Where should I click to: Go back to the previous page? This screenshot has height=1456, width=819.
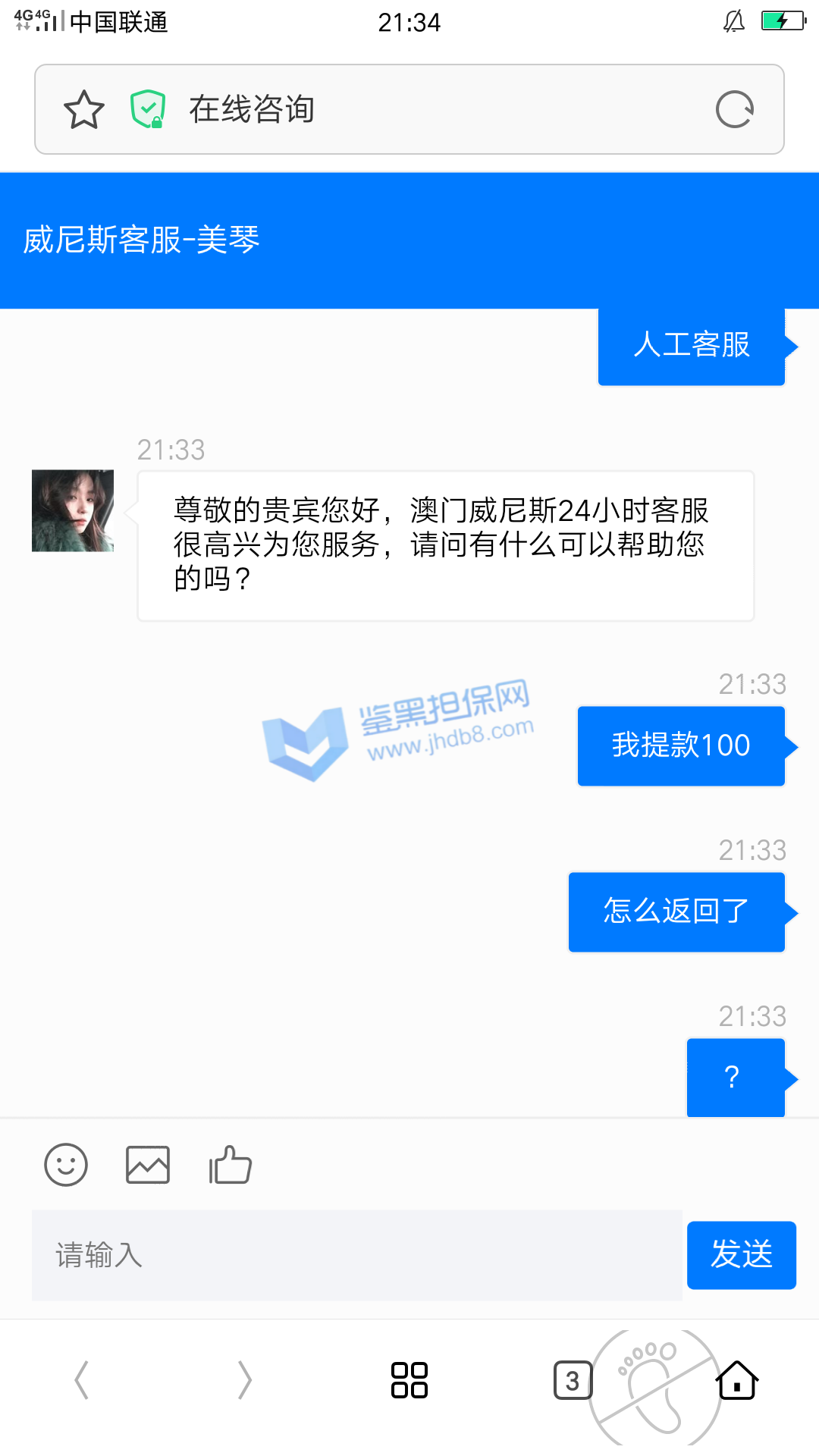pyautogui.click(x=82, y=1380)
